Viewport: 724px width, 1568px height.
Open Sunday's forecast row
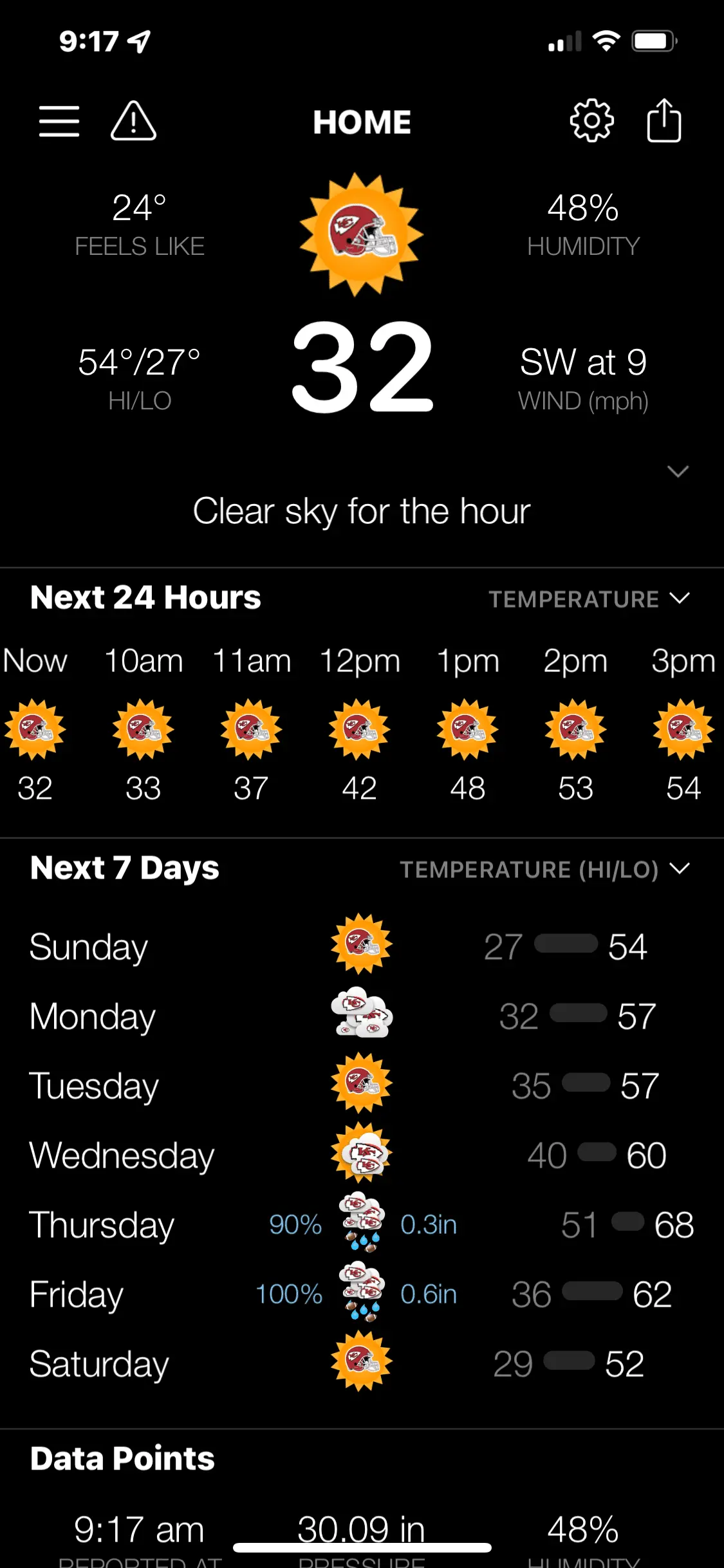(362, 947)
